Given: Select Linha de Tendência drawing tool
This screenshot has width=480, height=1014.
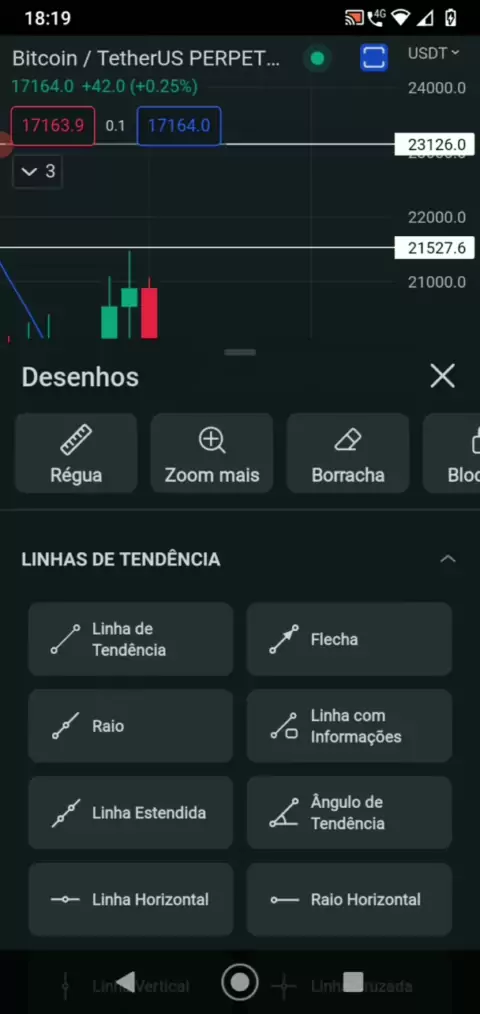Looking at the screenshot, I should [x=130, y=639].
